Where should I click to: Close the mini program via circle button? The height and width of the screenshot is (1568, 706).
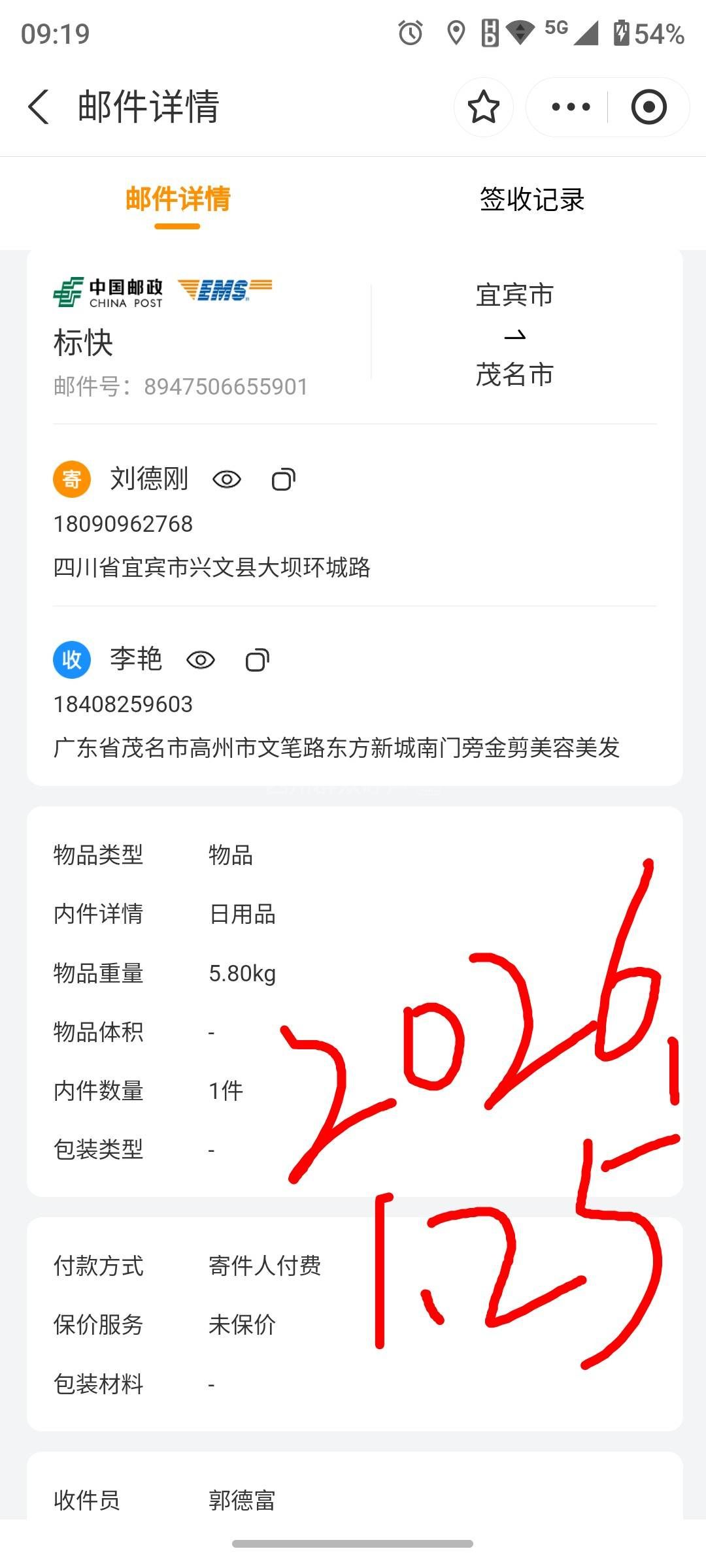[648, 107]
